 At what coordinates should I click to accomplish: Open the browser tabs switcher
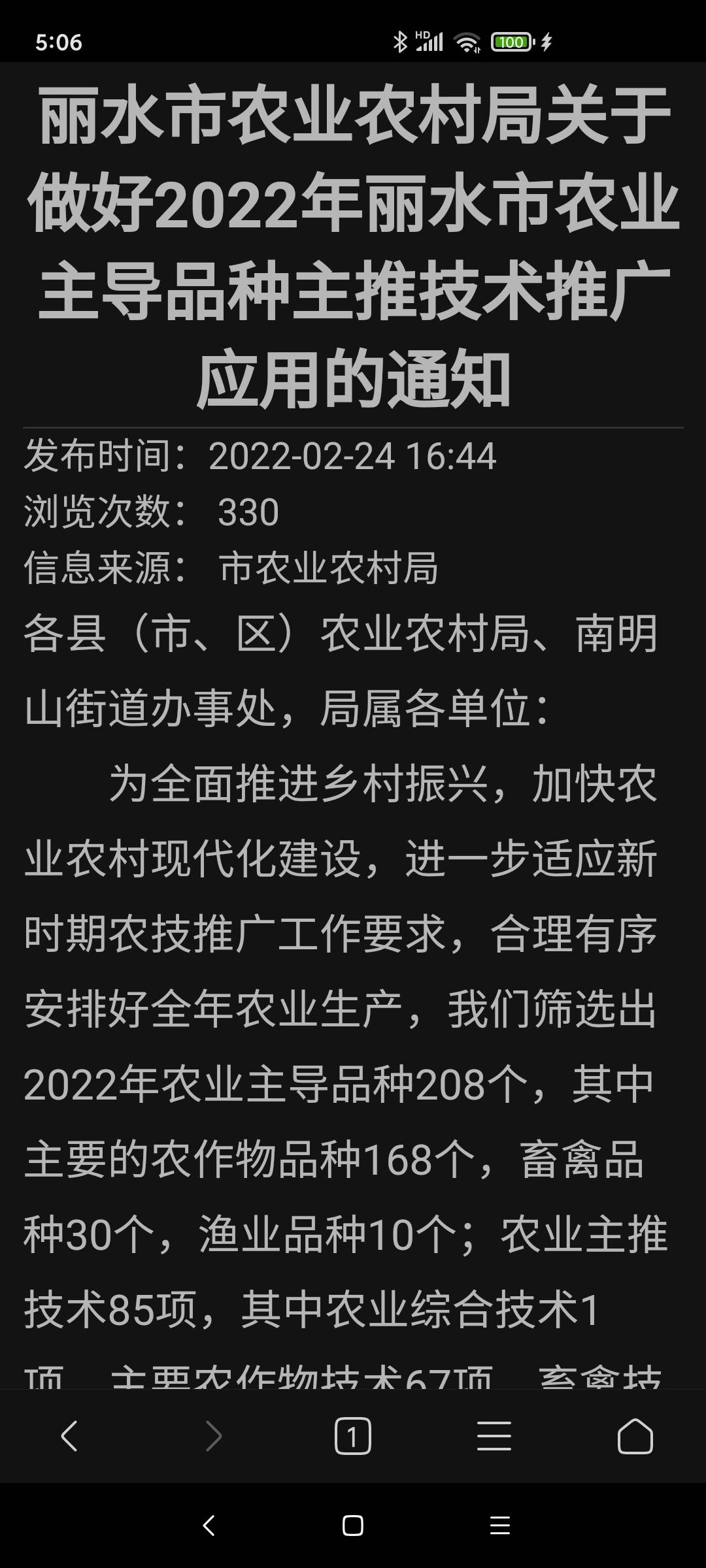click(353, 1436)
